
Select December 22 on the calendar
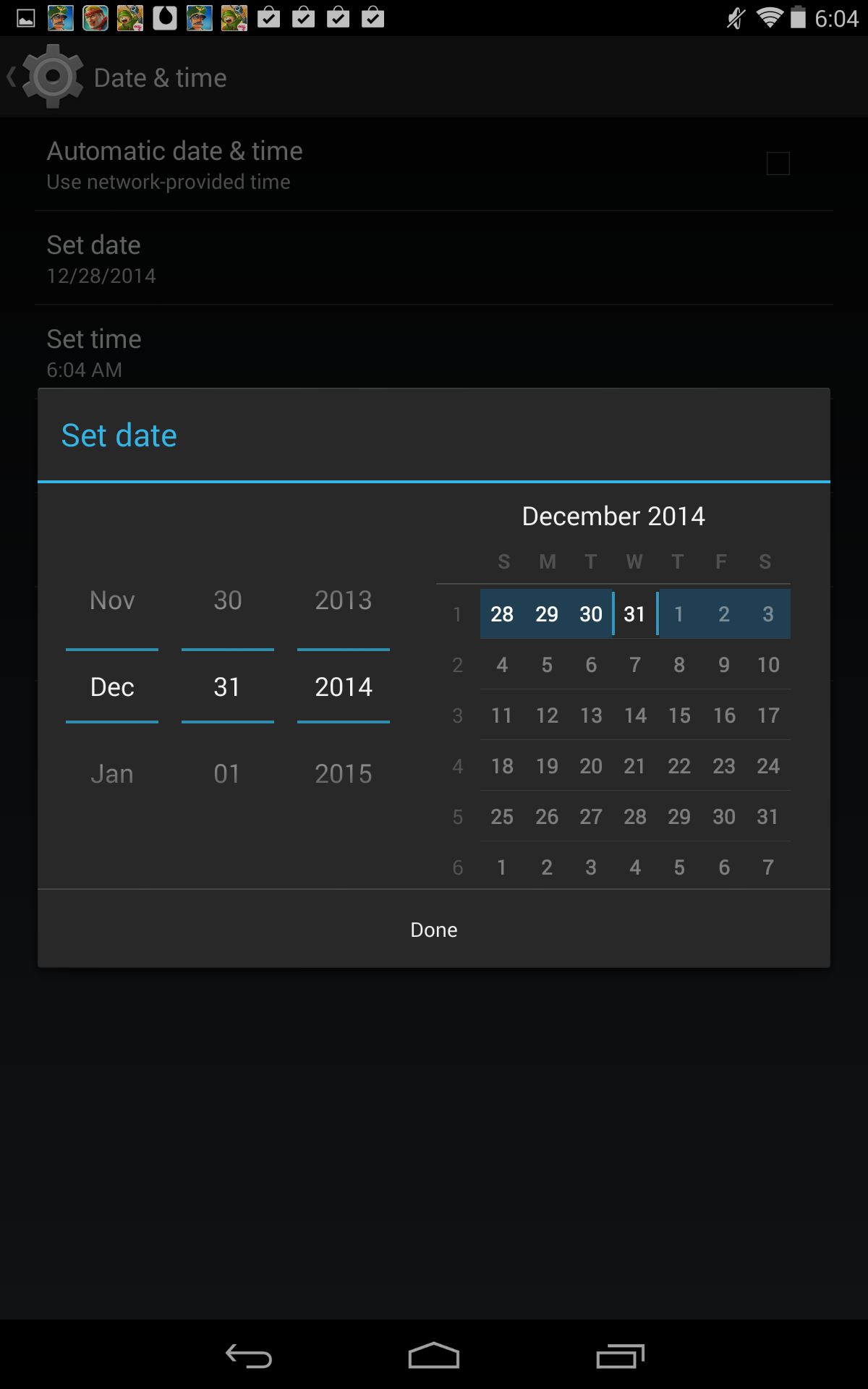tap(679, 766)
